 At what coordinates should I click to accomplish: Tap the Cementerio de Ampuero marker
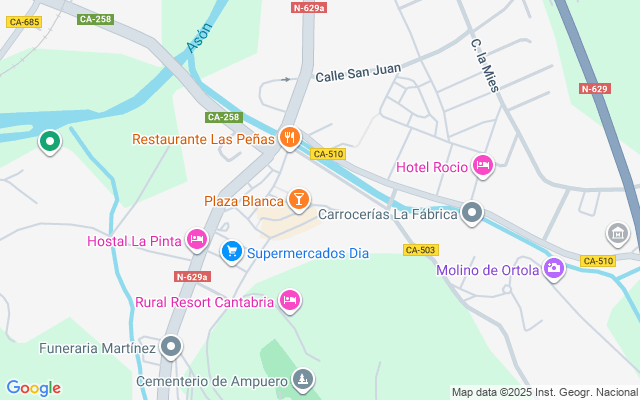[303, 380]
